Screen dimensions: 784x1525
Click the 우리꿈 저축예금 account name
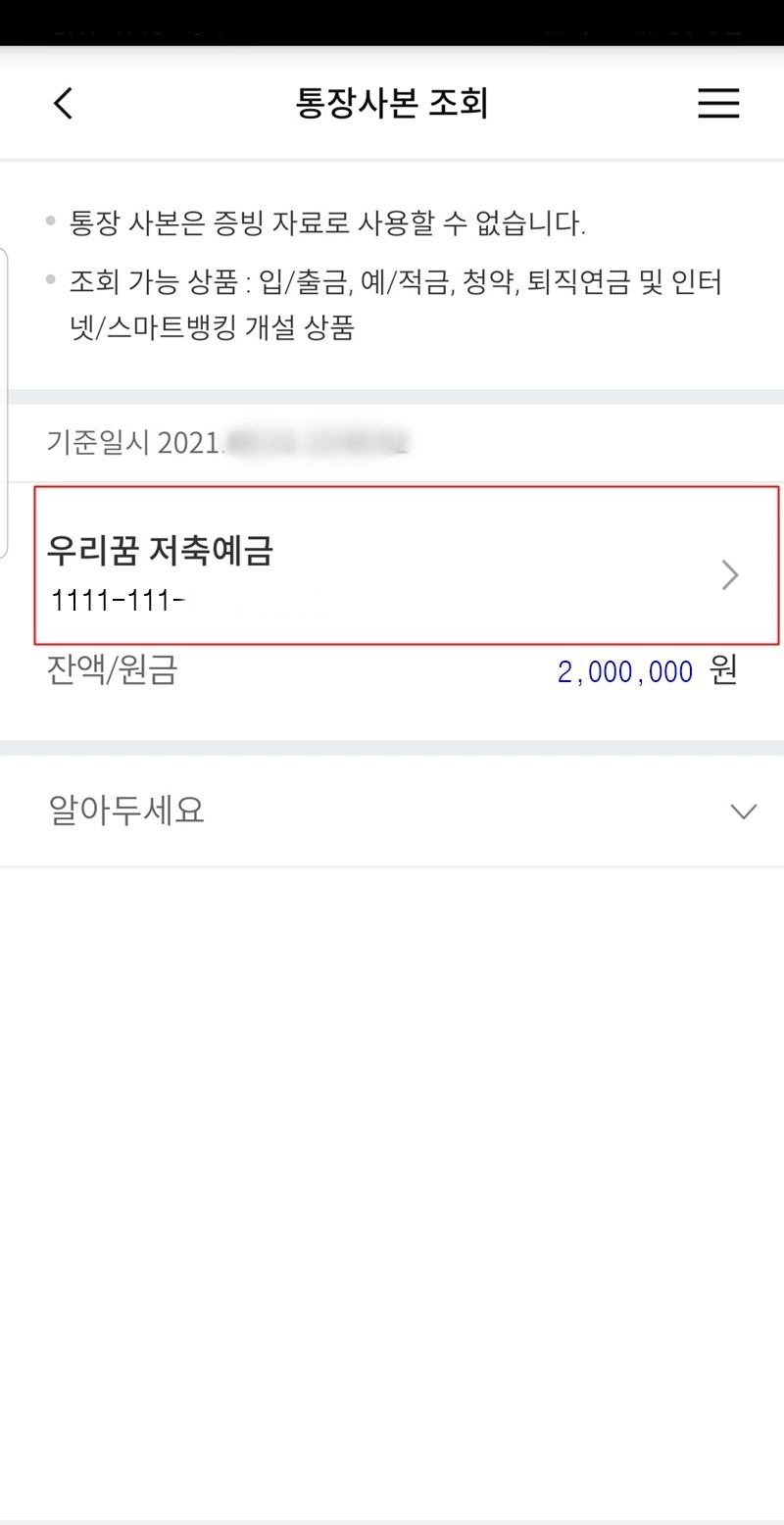tap(162, 552)
